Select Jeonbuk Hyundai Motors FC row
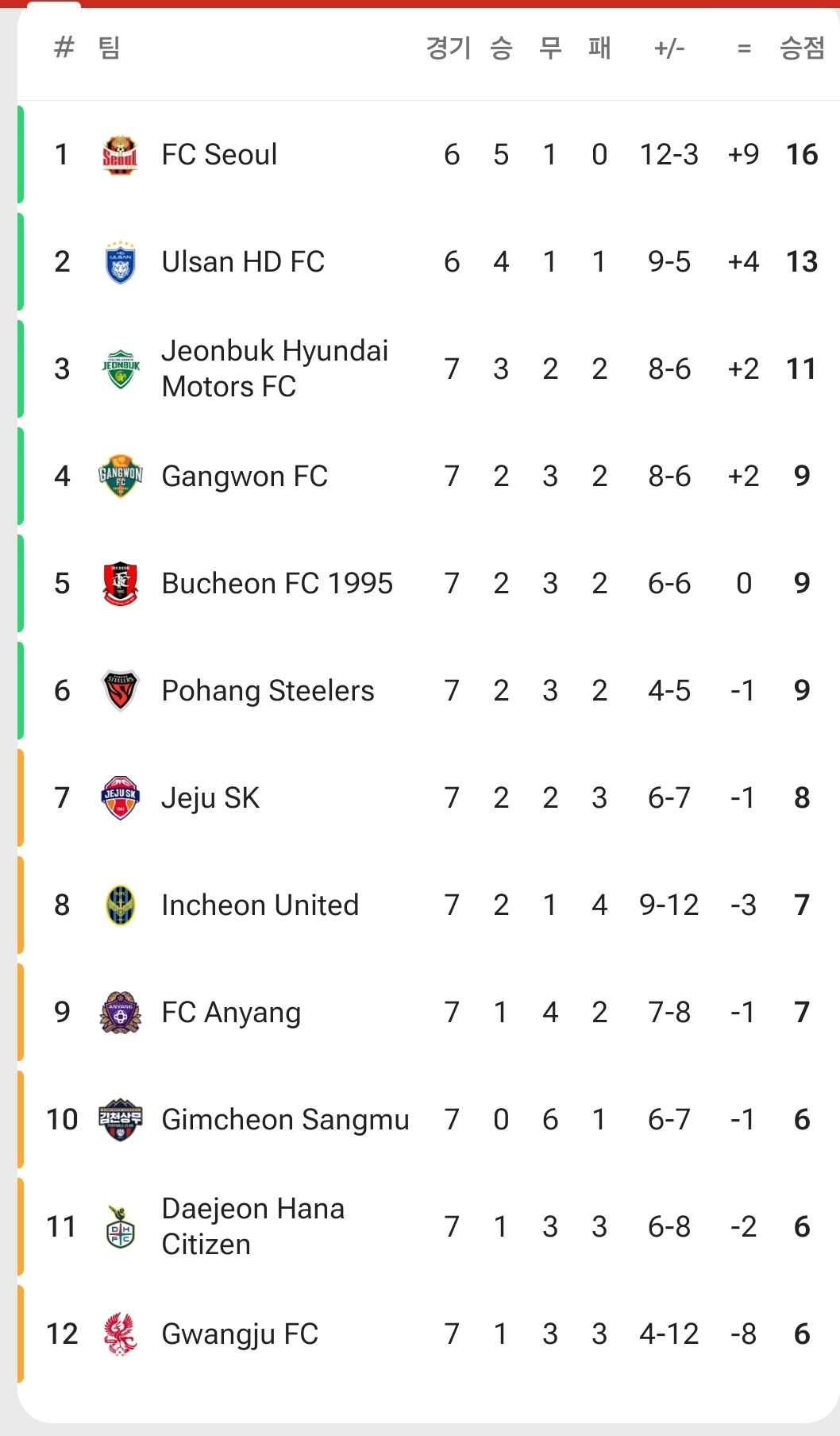Viewport: 840px width, 1436px height. tap(429, 369)
